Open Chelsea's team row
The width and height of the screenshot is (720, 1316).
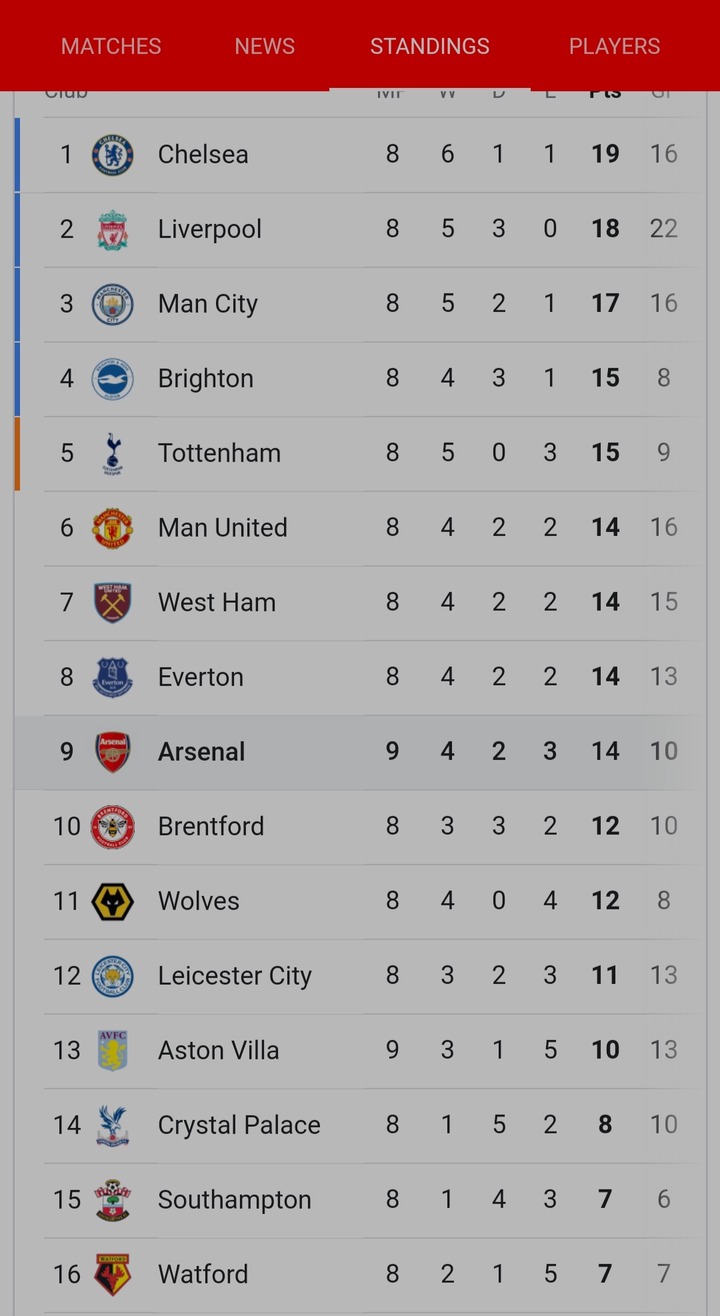(x=361, y=155)
